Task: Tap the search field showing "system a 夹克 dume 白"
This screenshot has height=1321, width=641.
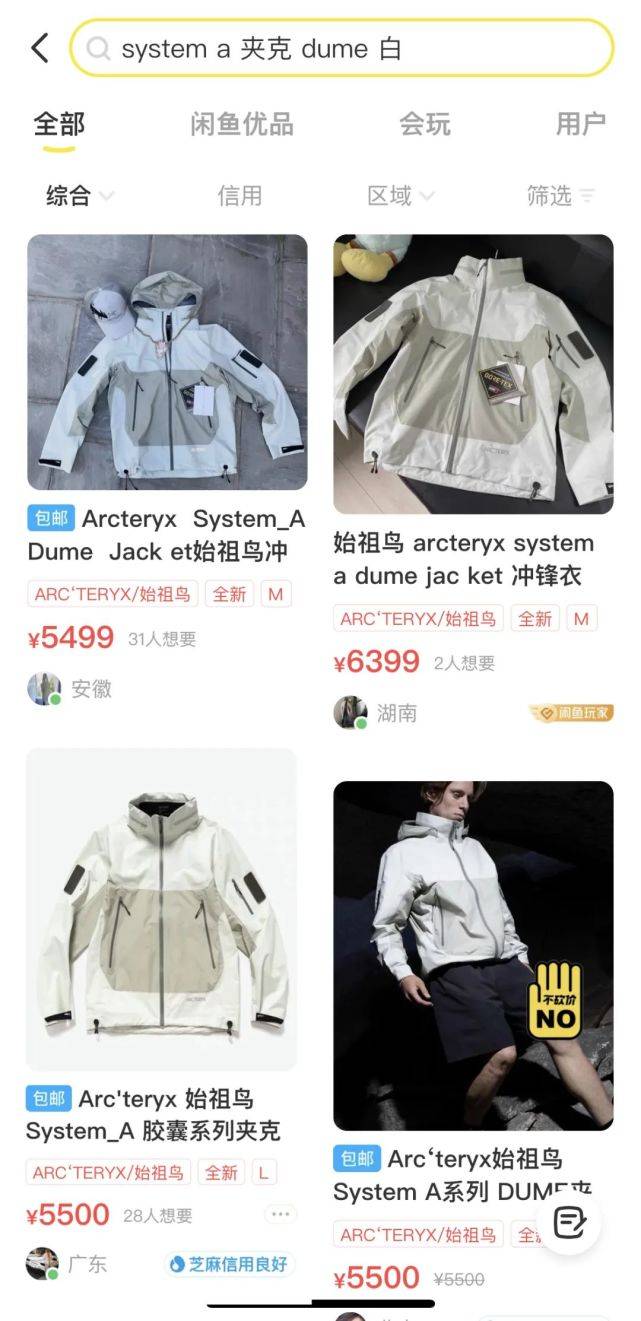Action: [340, 48]
